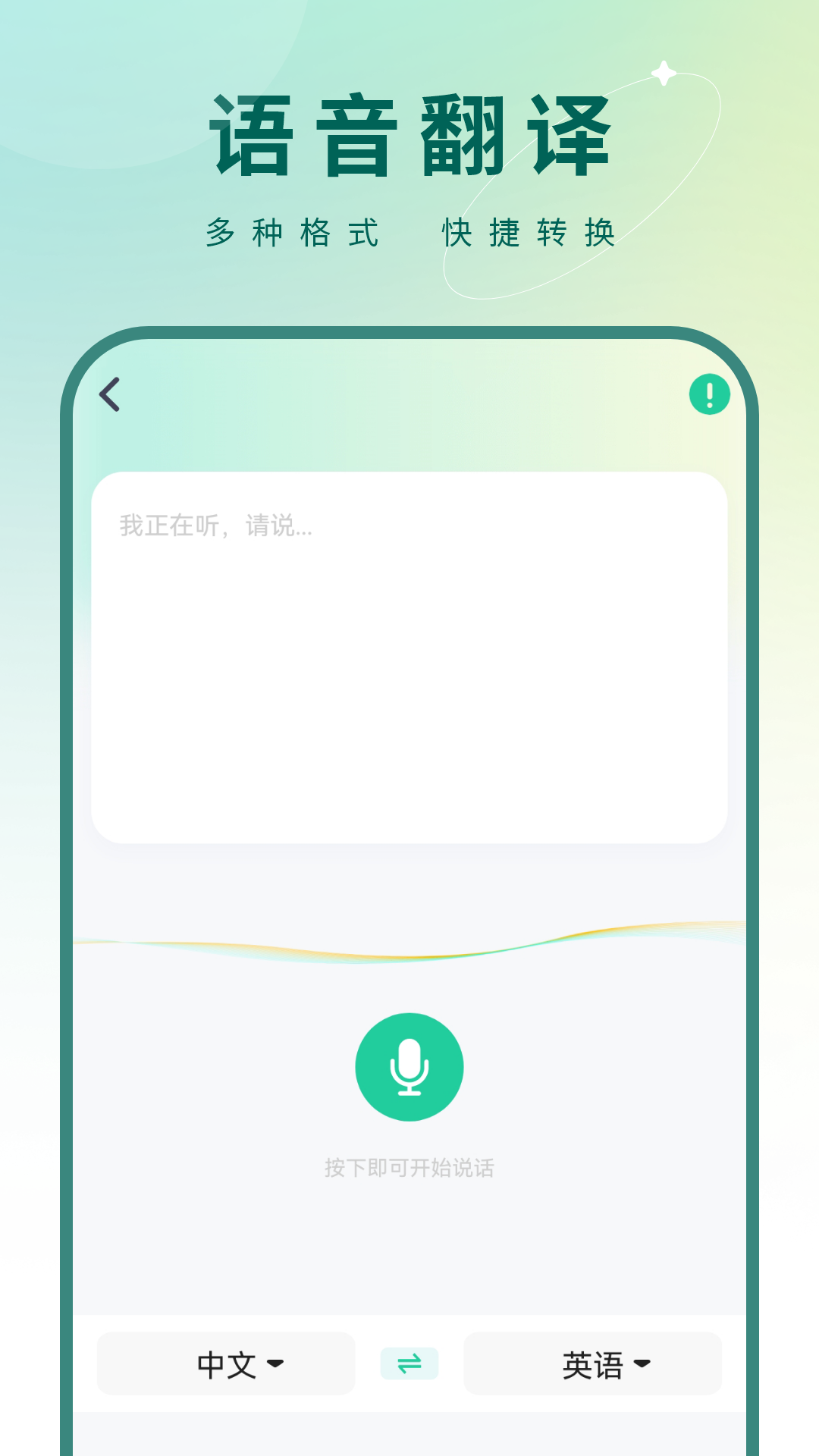819x1456 pixels.
Task: Select the back arrow to exit voice translation
Action: coord(110,394)
